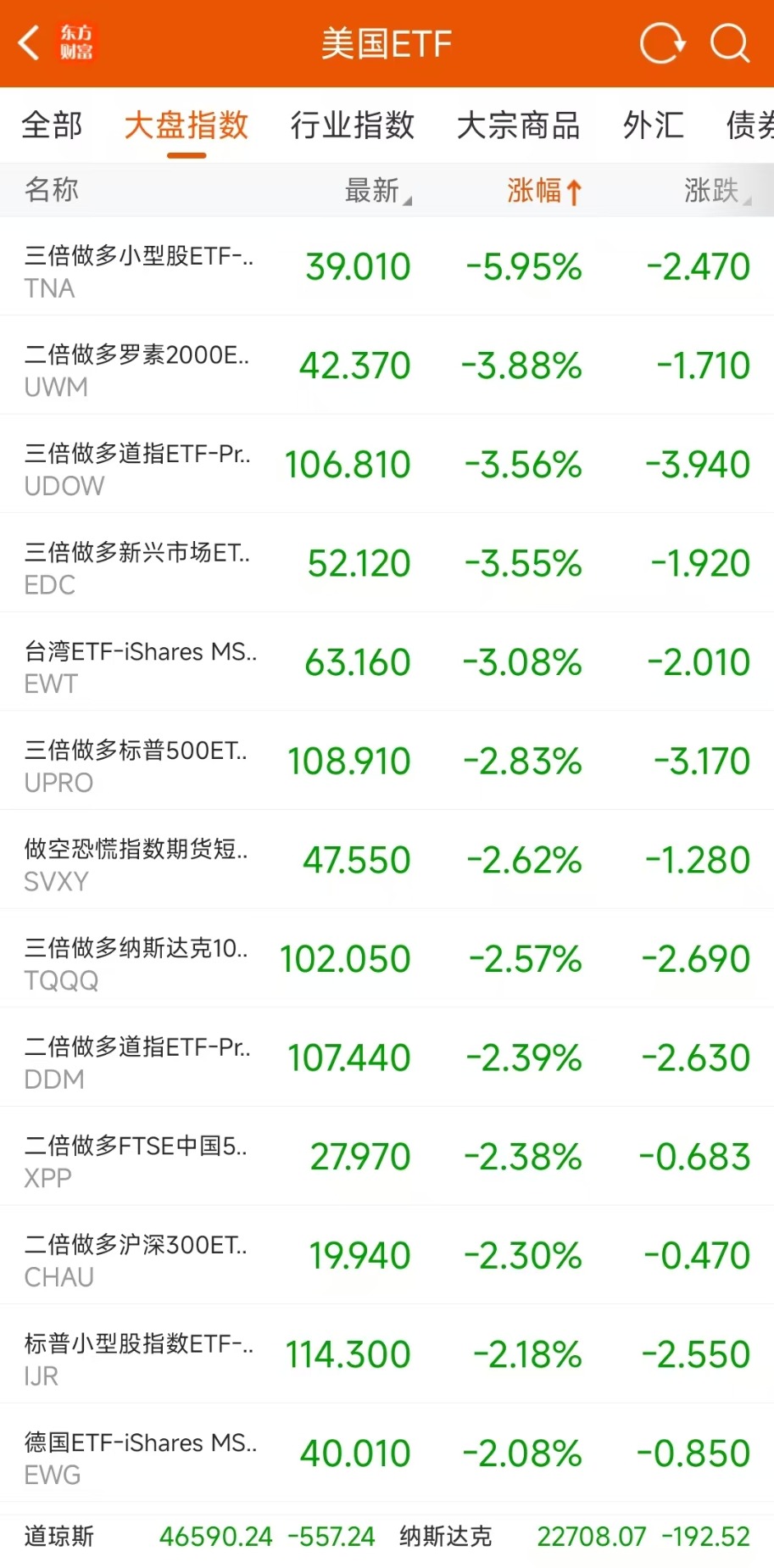View the SVXY quote details

pos(387,861)
